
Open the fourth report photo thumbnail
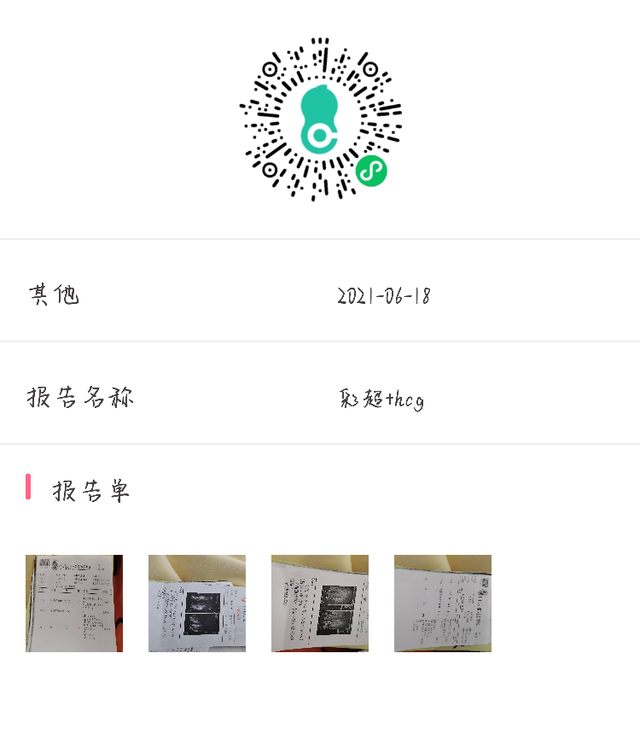click(442, 603)
